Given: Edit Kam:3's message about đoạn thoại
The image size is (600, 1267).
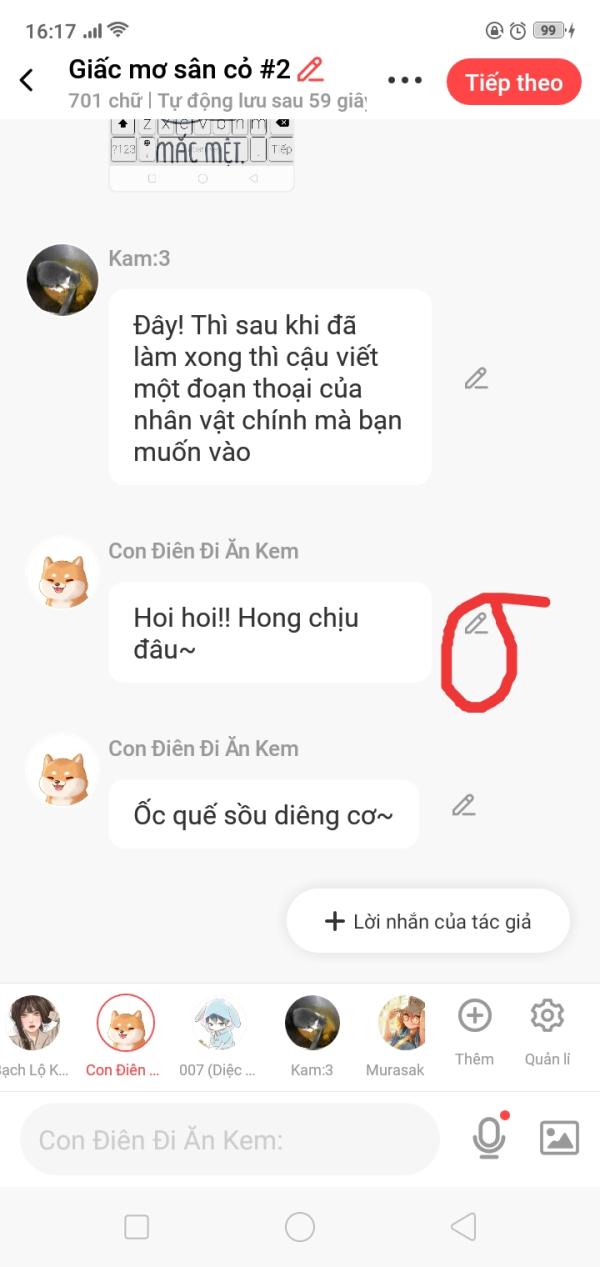Looking at the screenshot, I should [x=475, y=379].
